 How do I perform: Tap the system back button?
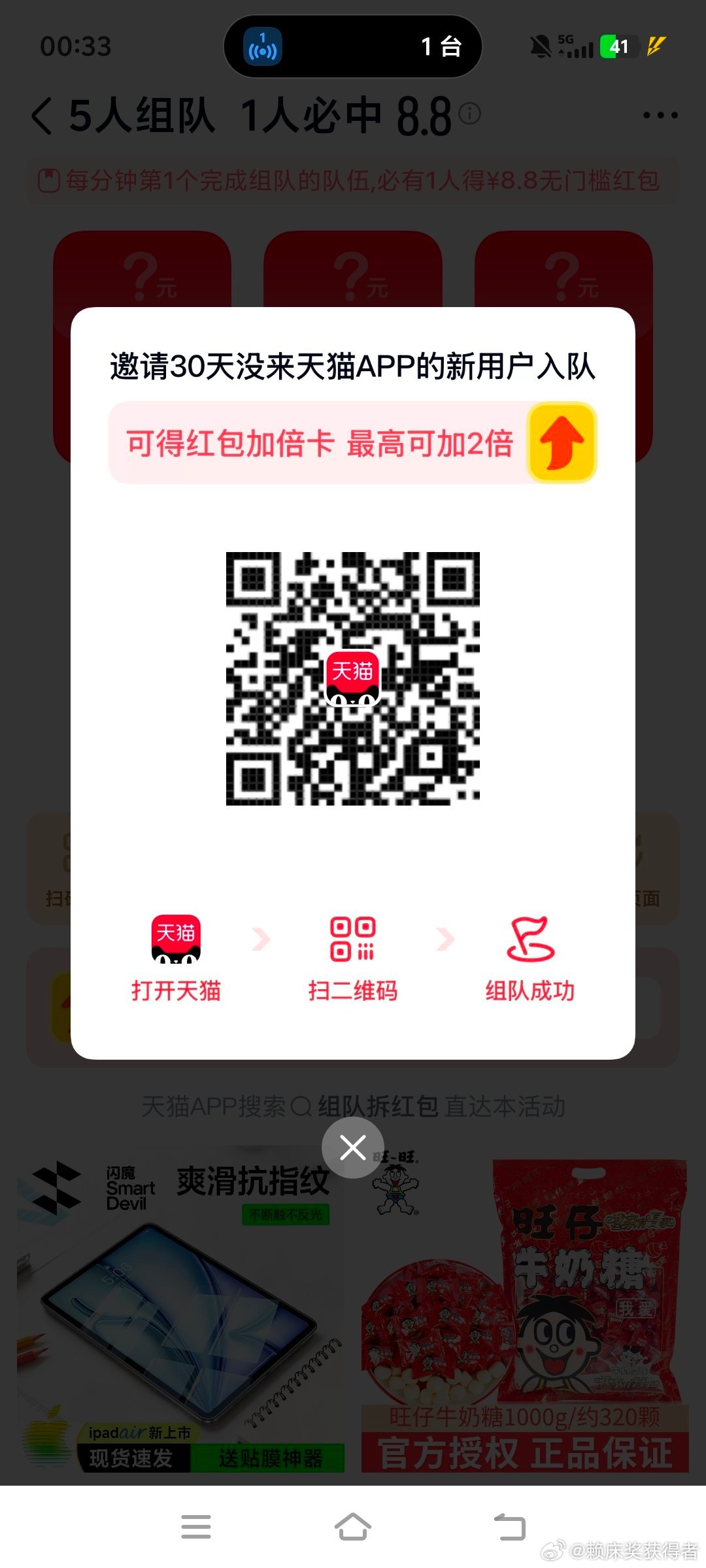[x=510, y=1526]
